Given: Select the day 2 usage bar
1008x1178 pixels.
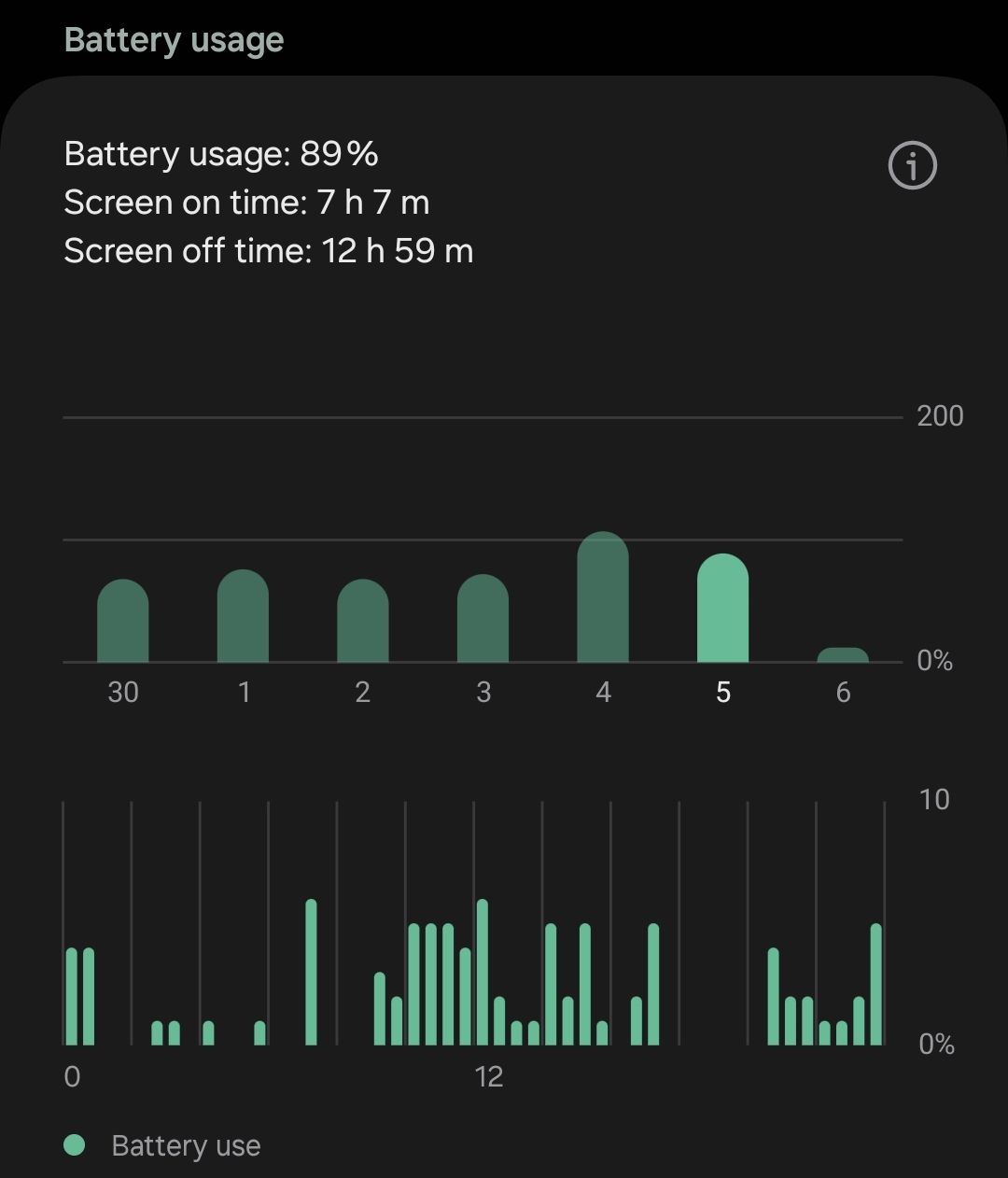Looking at the screenshot, I should tap(363, 621).
